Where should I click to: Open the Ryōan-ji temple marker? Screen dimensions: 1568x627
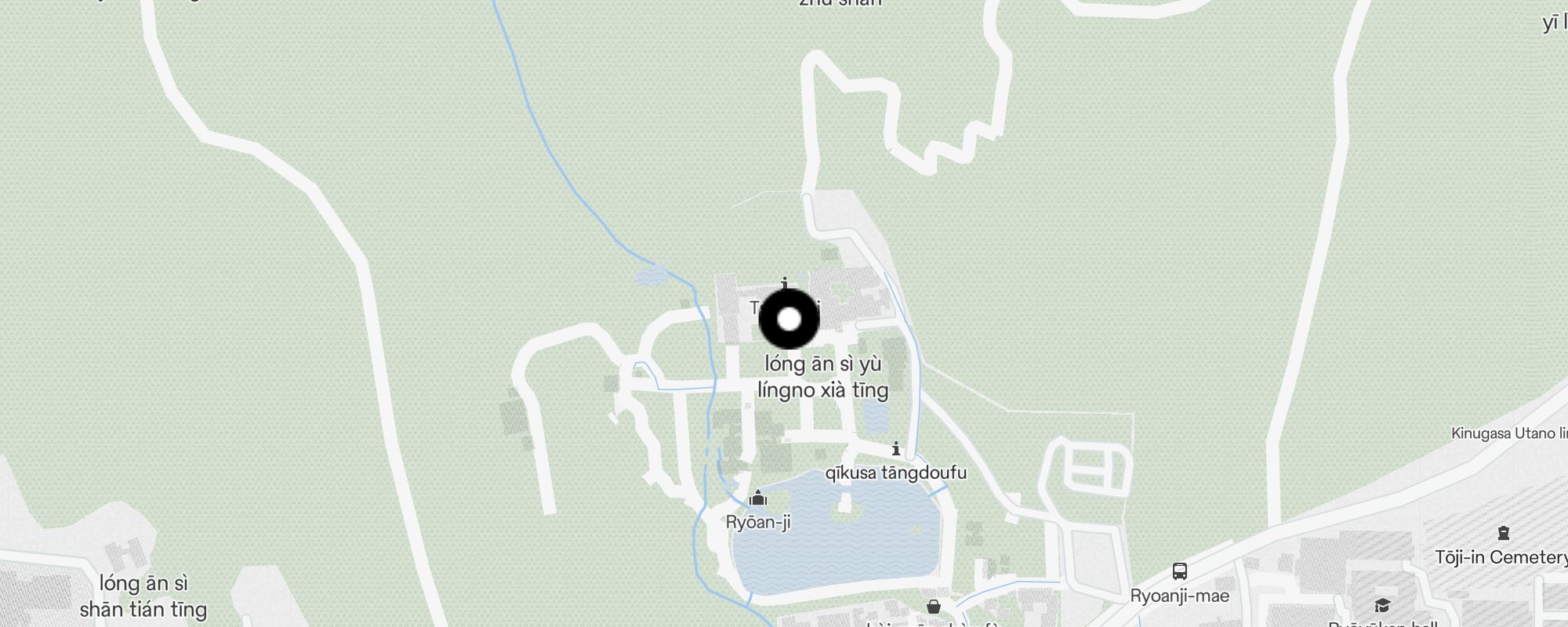pos(758,498)
